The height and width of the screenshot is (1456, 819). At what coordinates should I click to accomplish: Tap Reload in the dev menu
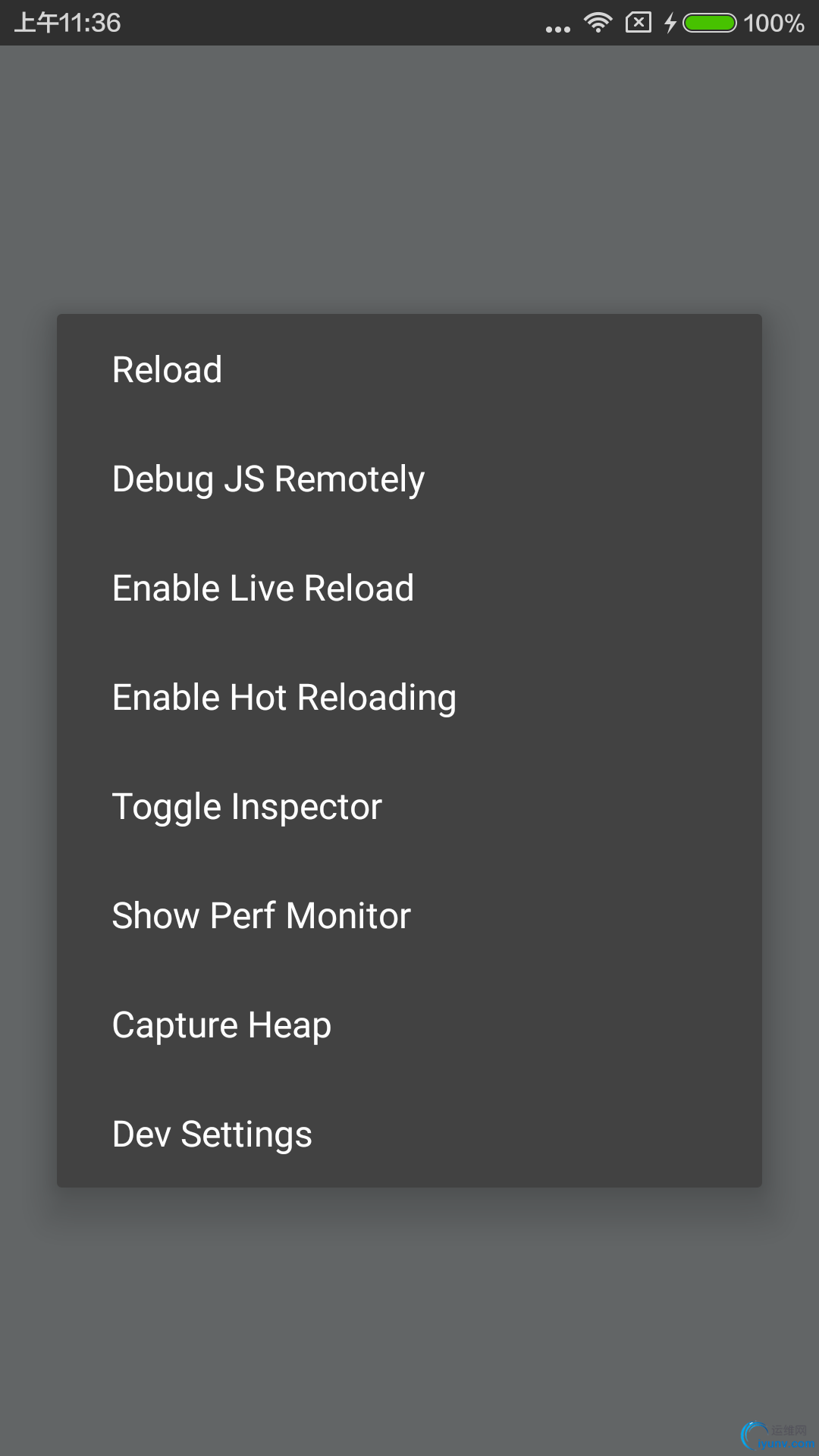click(168, 370)
